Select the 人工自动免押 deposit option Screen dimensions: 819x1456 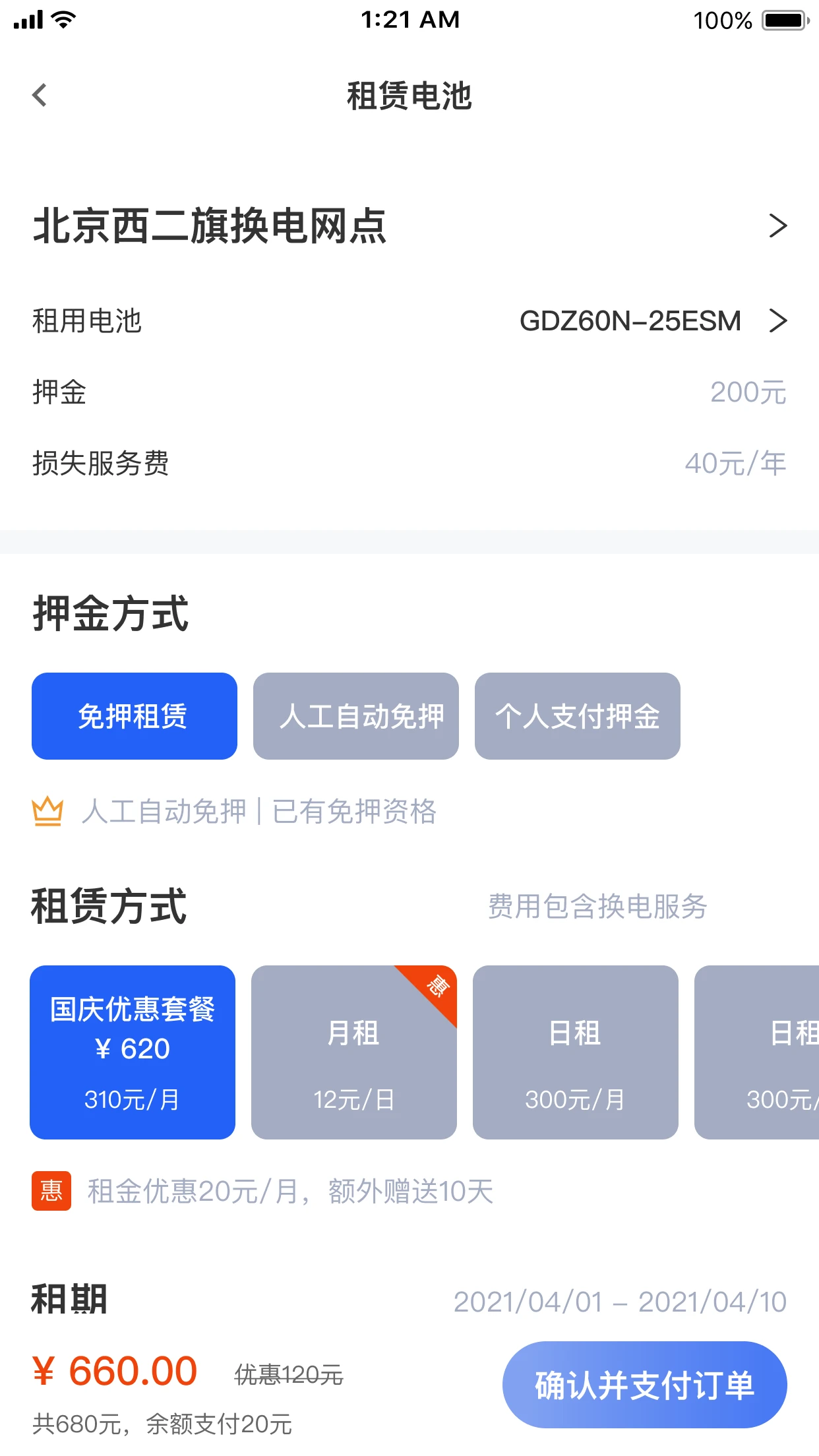[x=355, y=716]
